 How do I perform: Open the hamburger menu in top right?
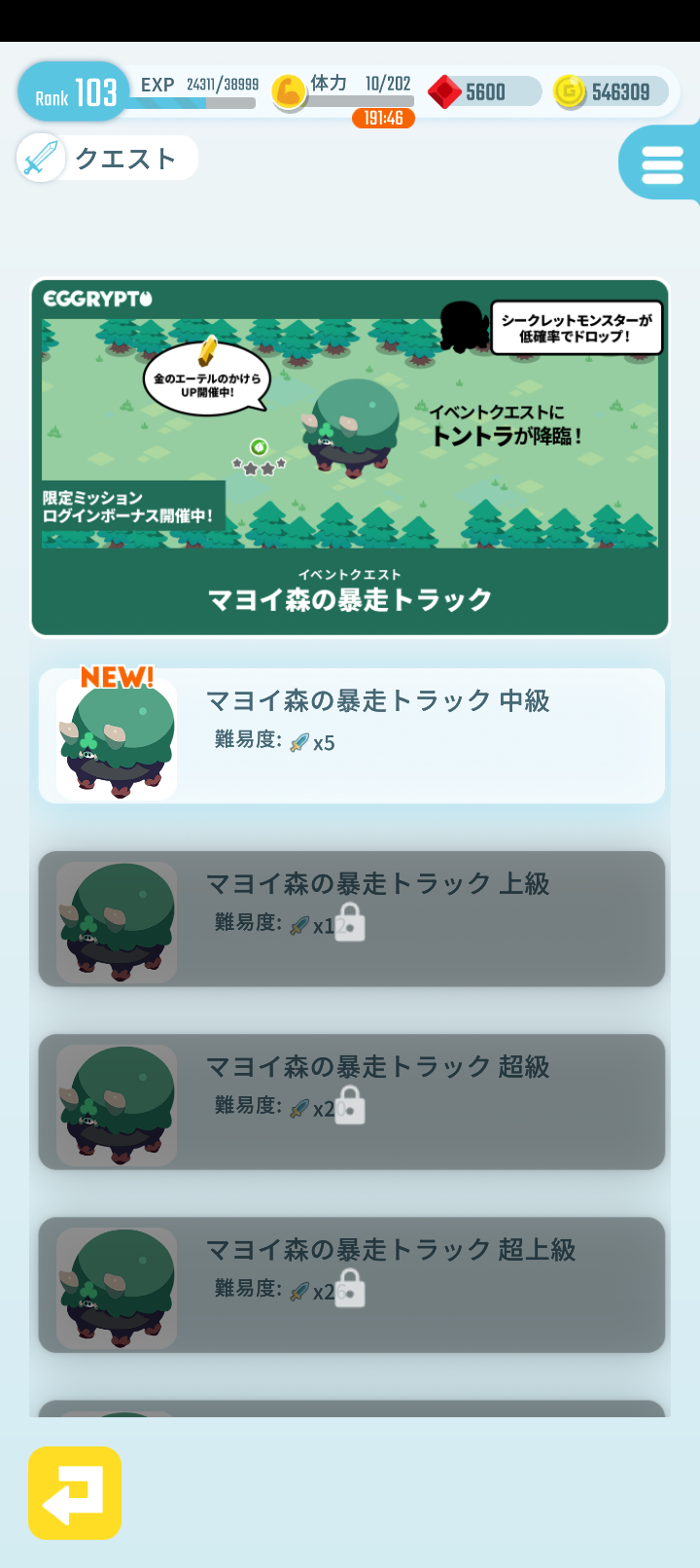tap(661, 163)
